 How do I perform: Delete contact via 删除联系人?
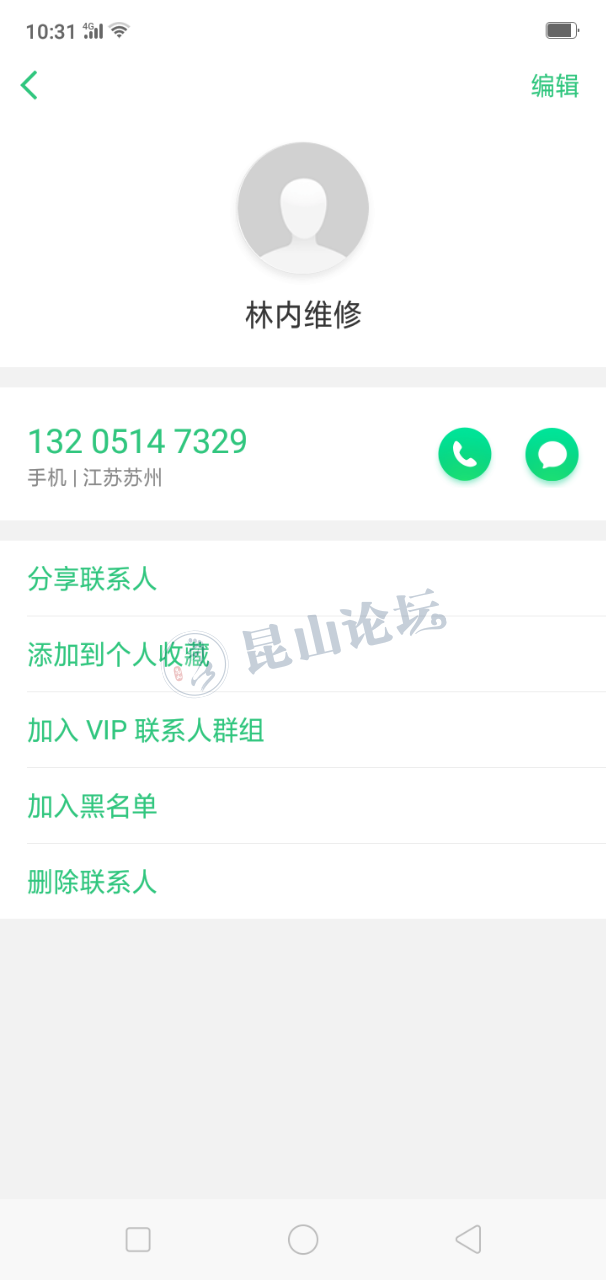tap(92, 882)
